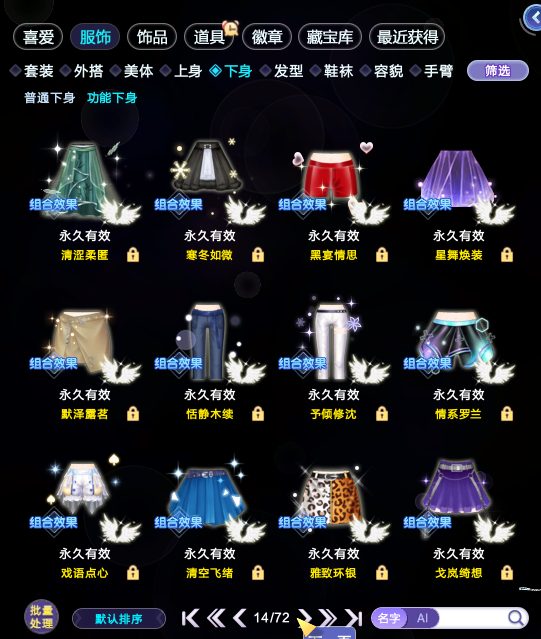Viewport: 541px width, 639px height.
Task: Open 批量处理 batch handling
Action: click(x=41, y=616)
